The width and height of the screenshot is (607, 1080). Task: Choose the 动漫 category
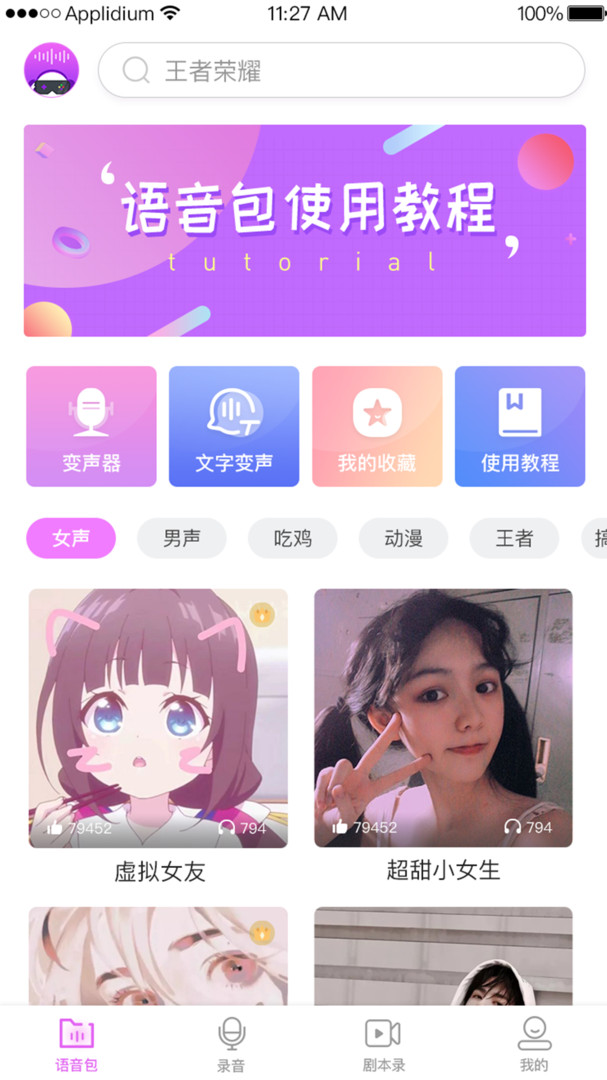point(403,539)
